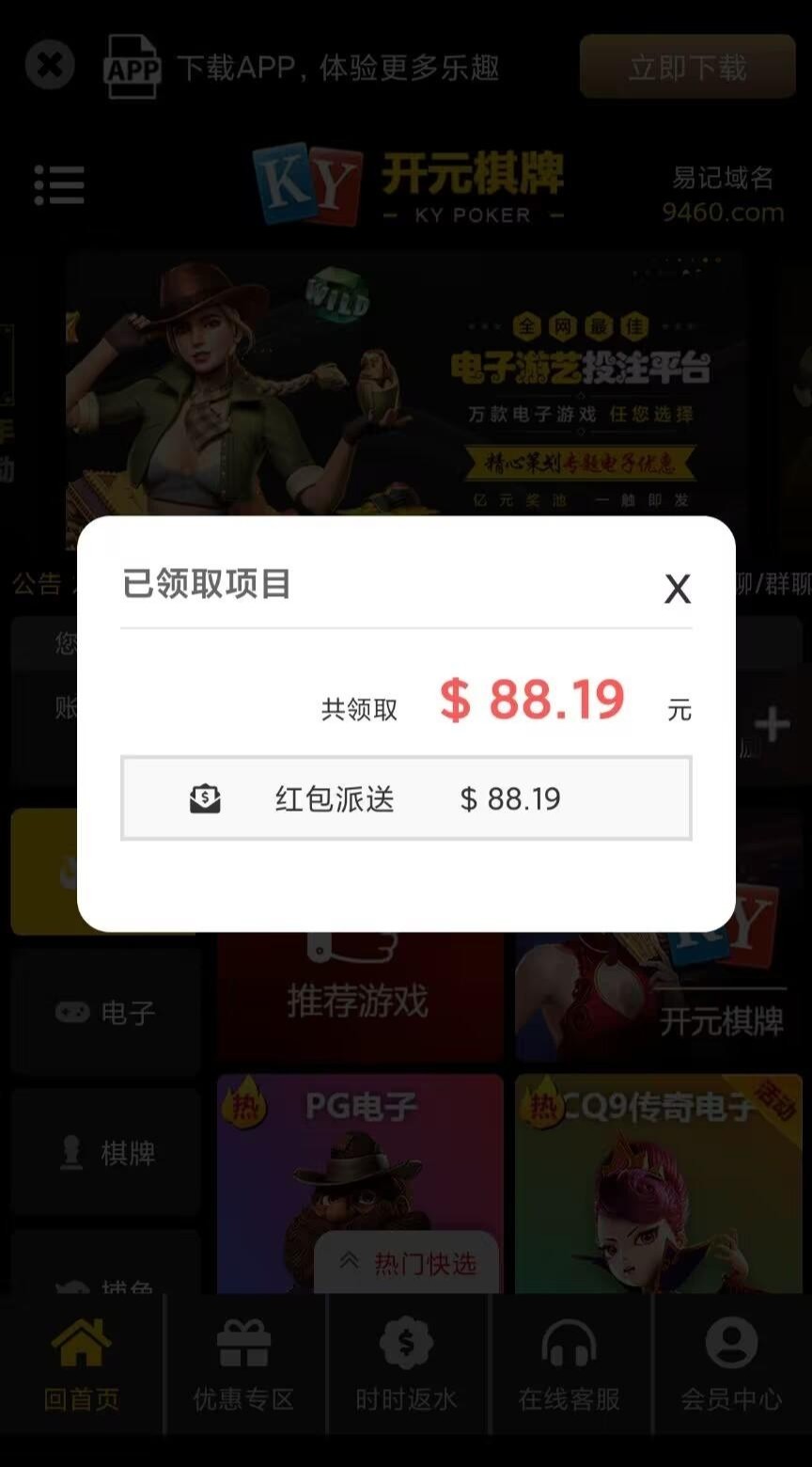Image resolution: width=812 pixels, height=1467 pixels.
Task: Open the 推荐游戏 tile
Action: pos(360,997)
